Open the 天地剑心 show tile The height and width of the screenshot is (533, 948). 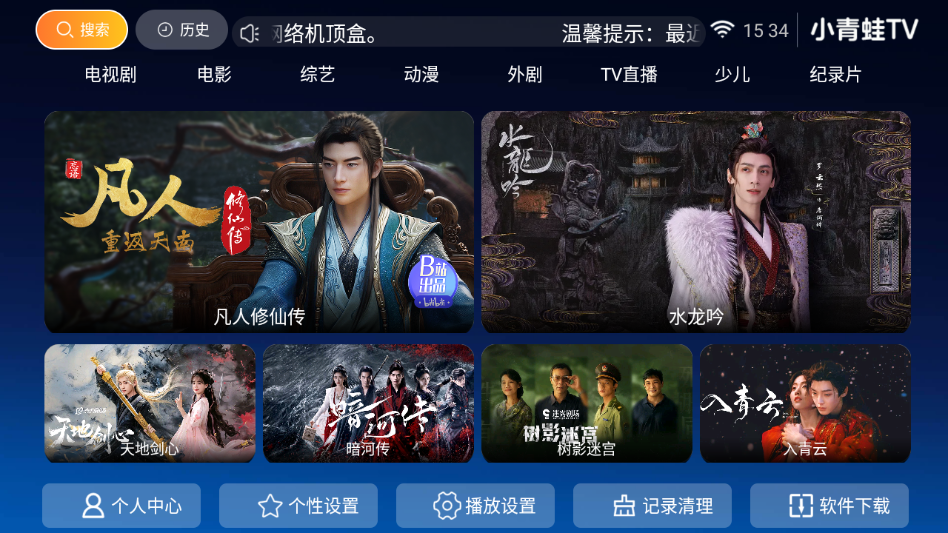(150, 403)
